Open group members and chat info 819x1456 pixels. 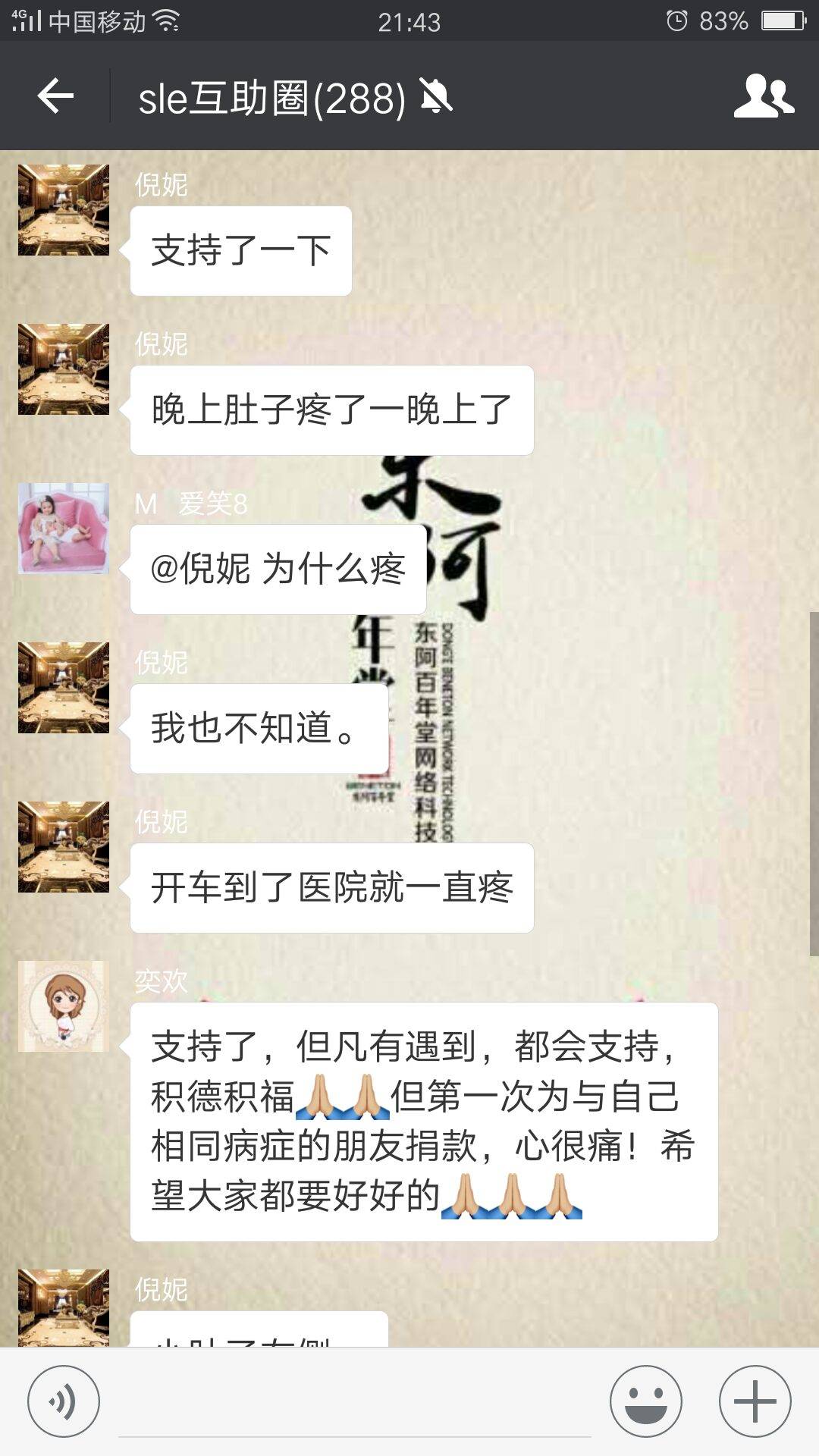click(763, 96)
